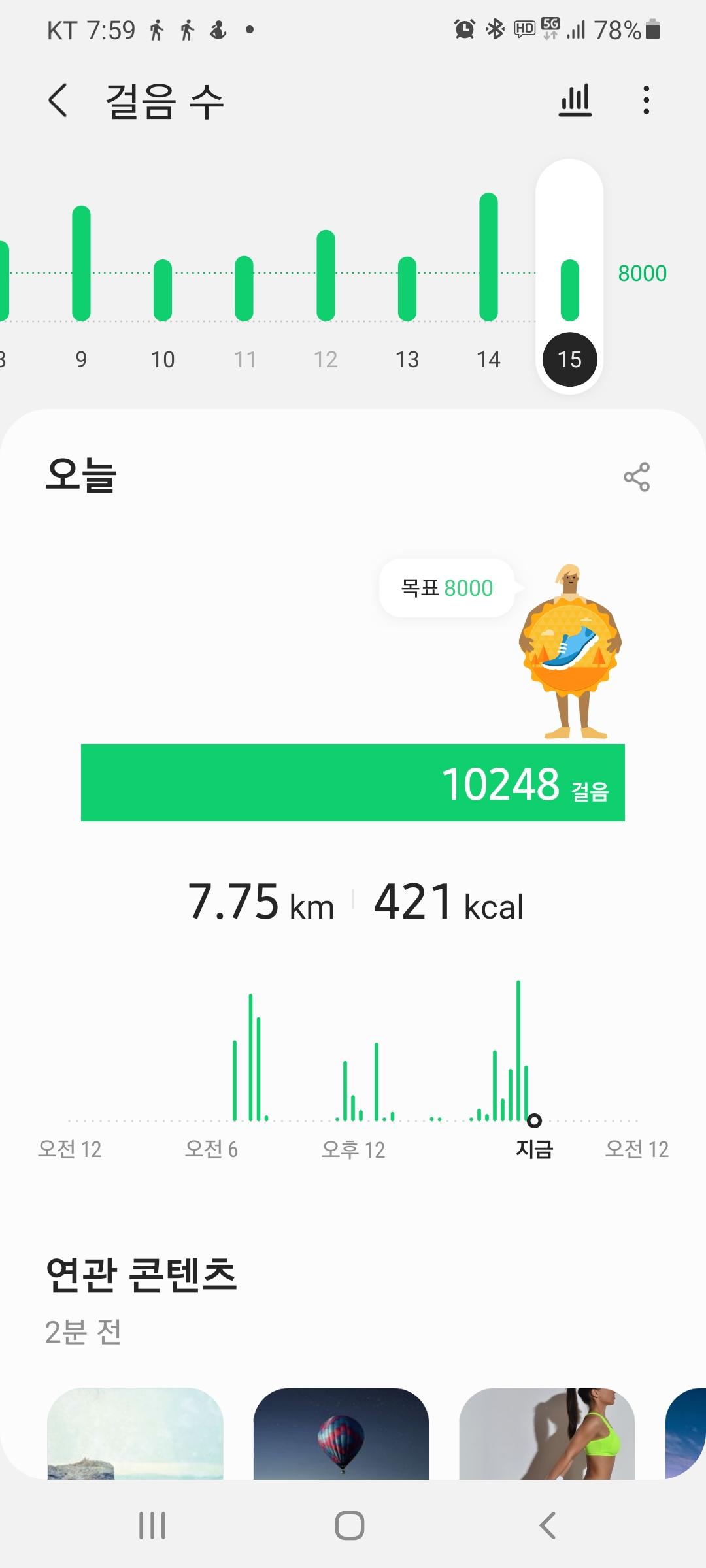This screenshot has height=1568, width=706.
Task: Open the workout woman content card
Action: 547,1433
